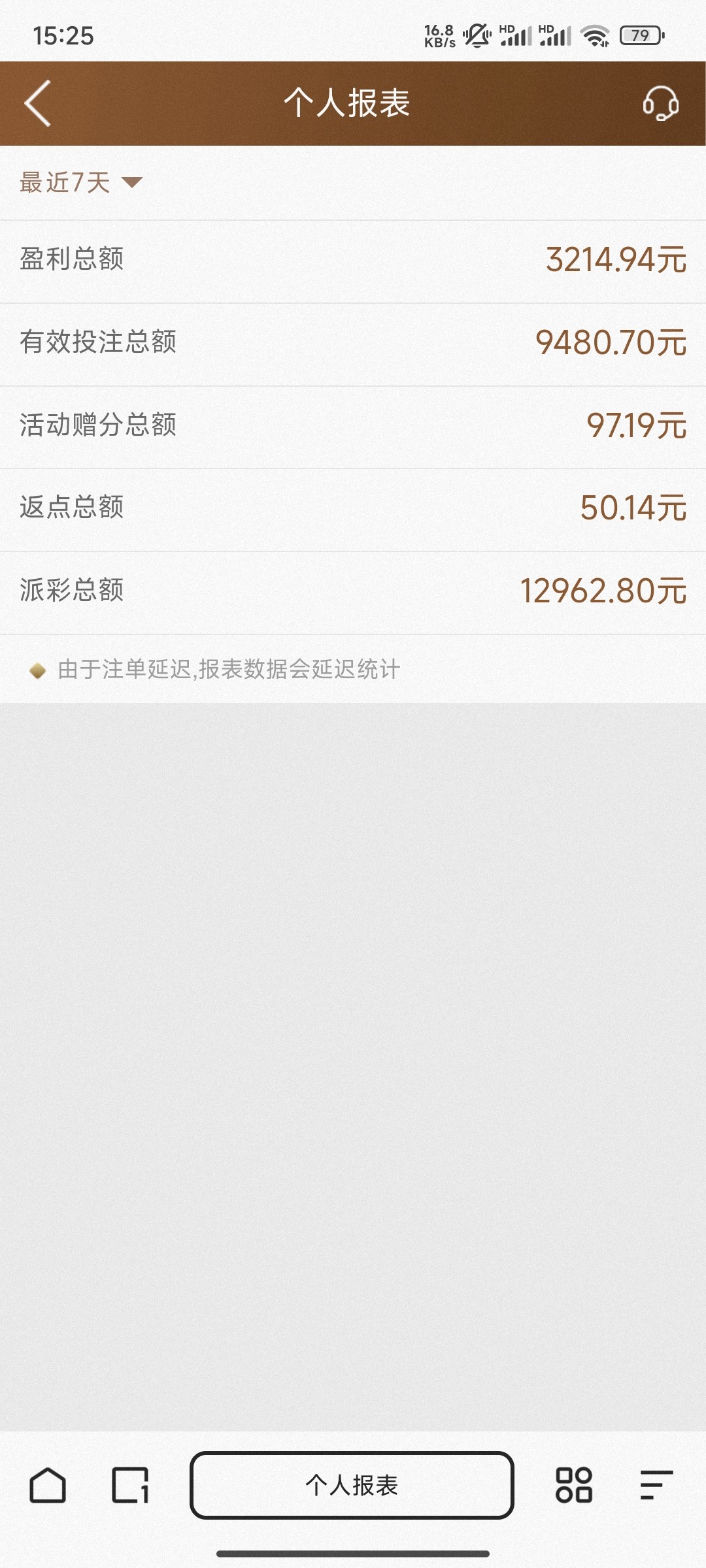The height and width of the screenshot is (1568, 706).
Task: Open the browser menu lines icon
Action: tap(656, 1485)
